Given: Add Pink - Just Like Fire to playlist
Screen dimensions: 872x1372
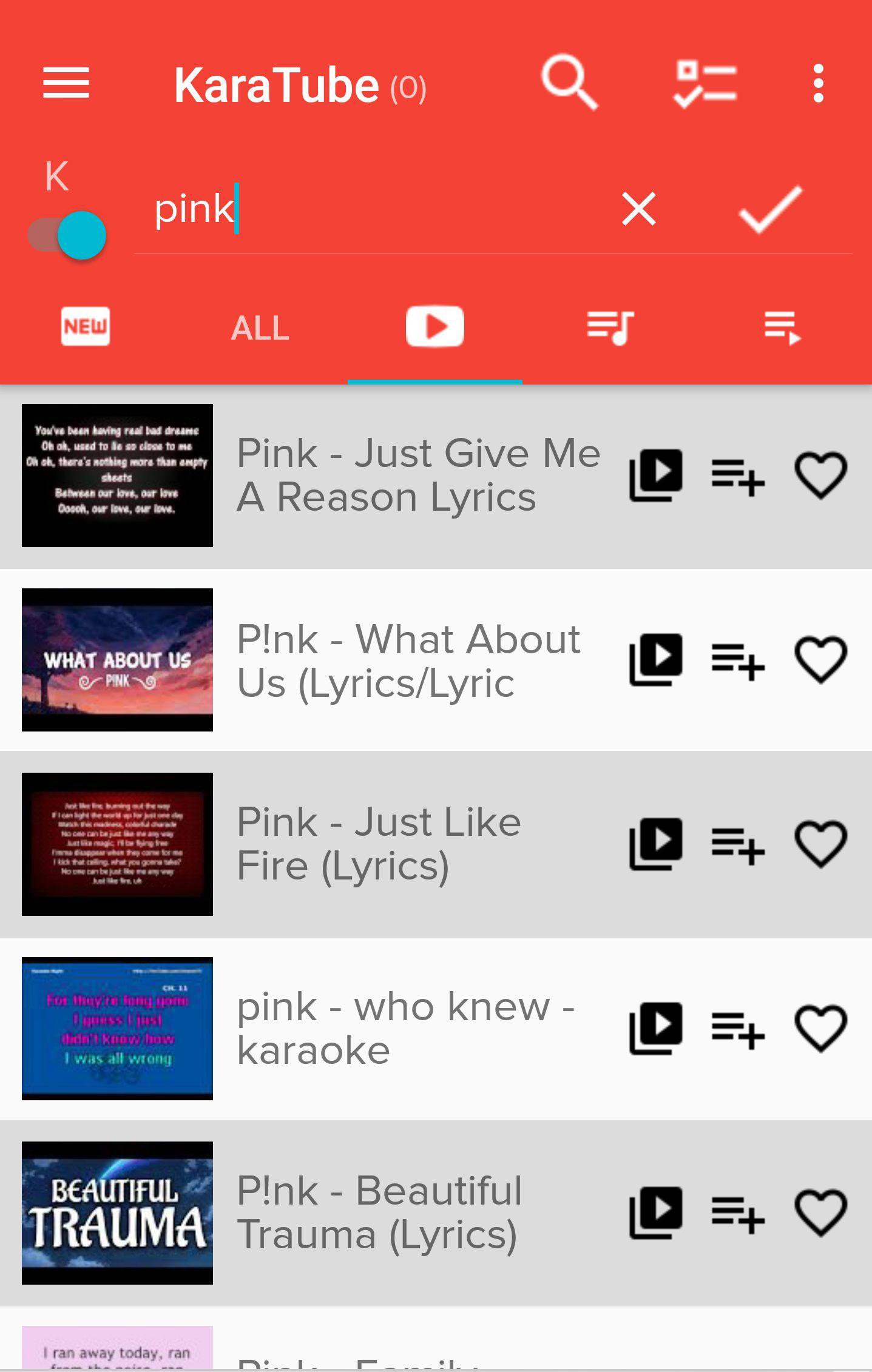Looking at the screenshot, I should (738, 844).
